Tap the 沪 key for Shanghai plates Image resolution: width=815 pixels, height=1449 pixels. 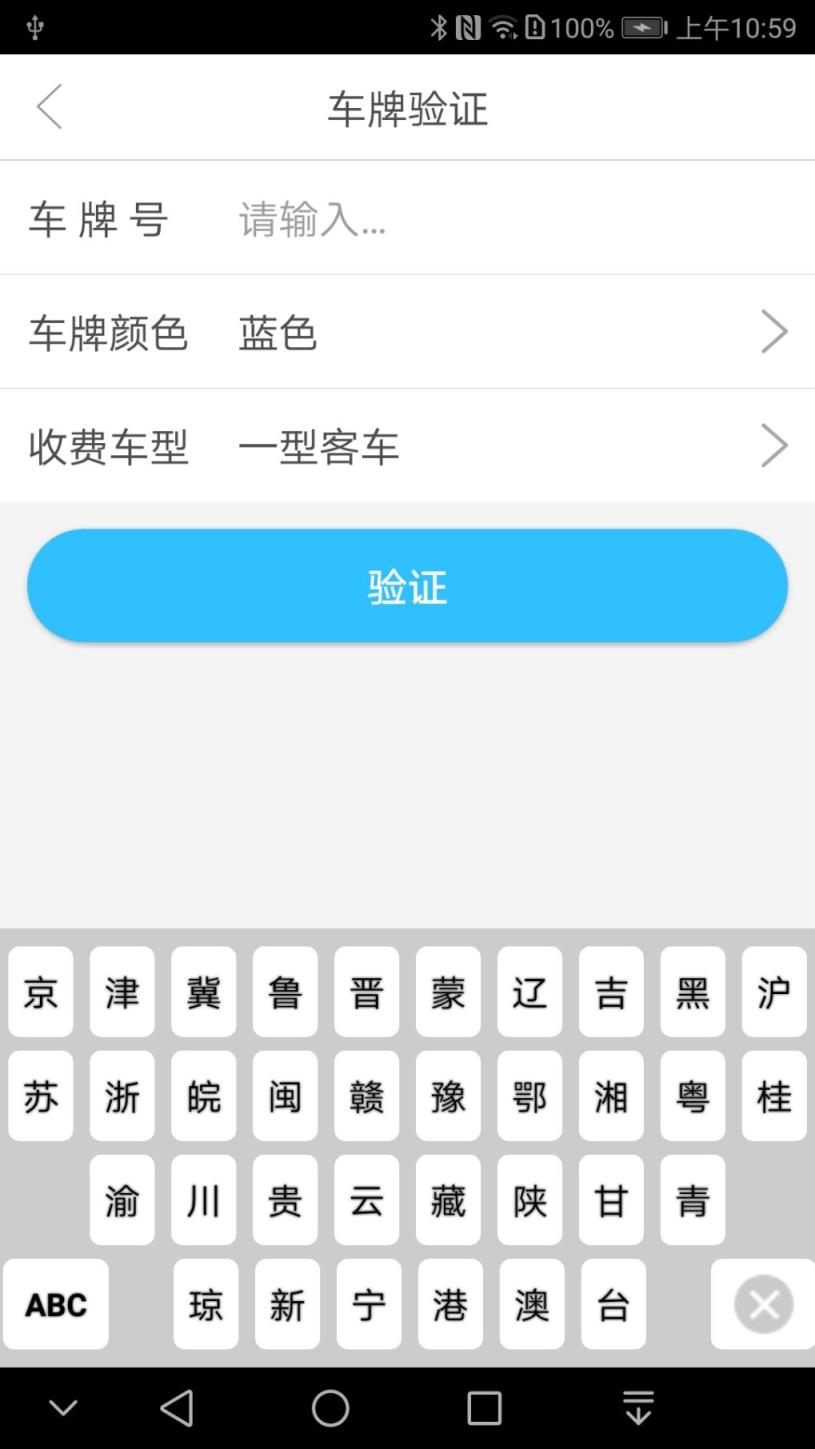coord(774,991)
